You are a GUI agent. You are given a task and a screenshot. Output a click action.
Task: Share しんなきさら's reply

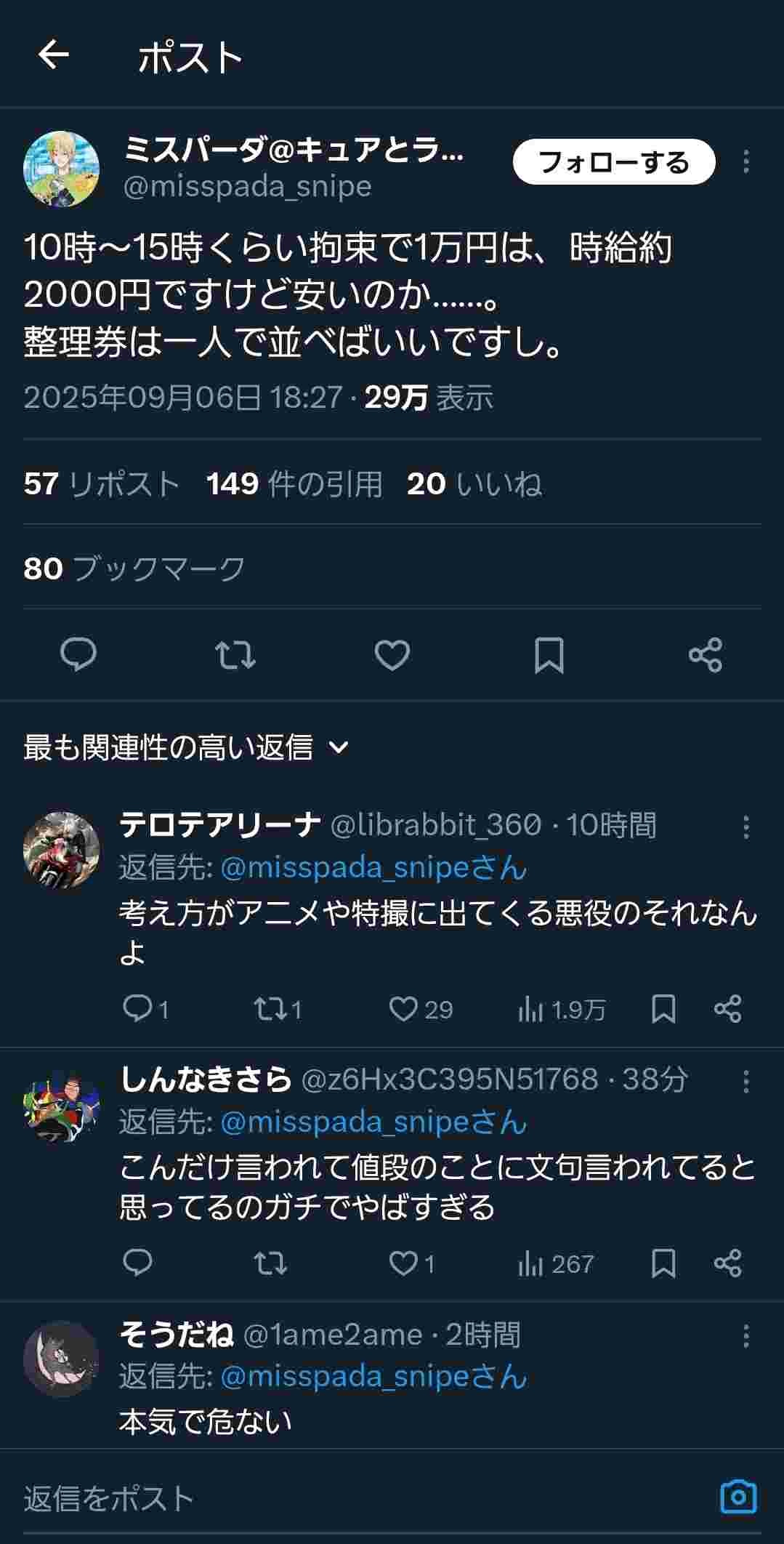(727, 1263)
